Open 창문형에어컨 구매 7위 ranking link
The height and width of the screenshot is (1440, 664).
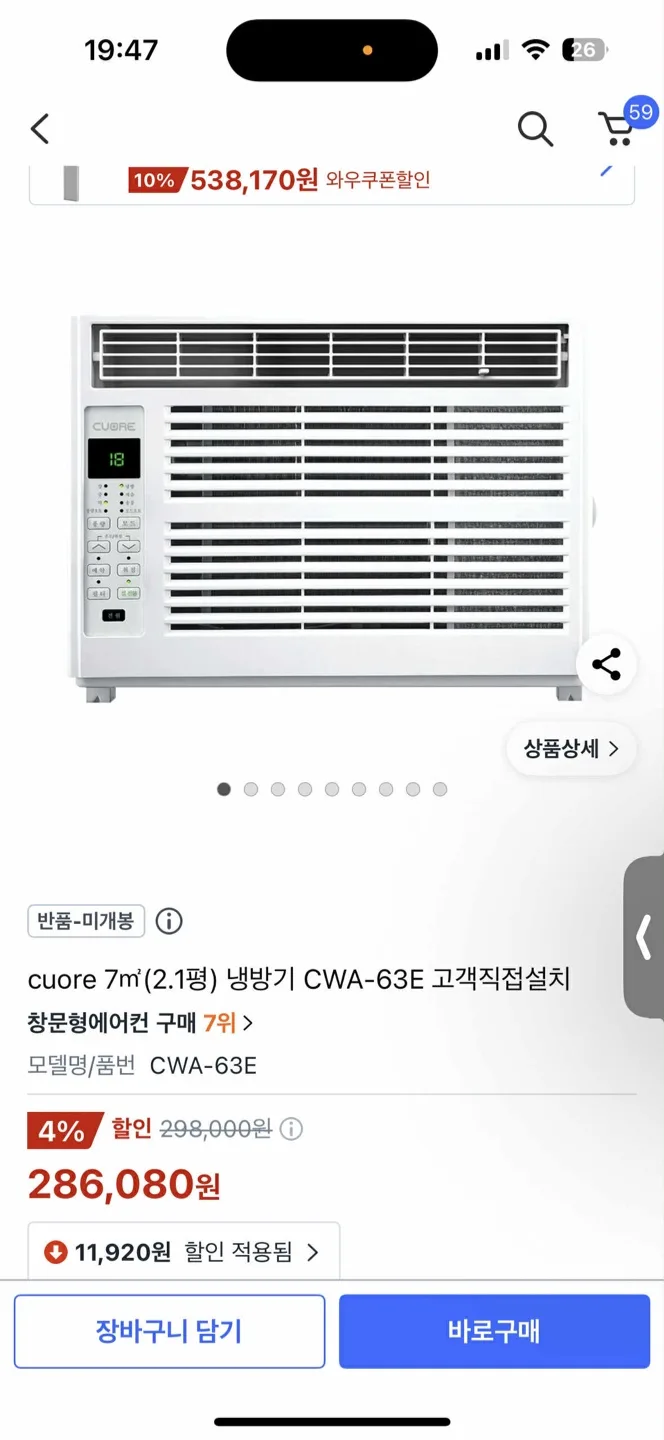(x=141, y=1023)
